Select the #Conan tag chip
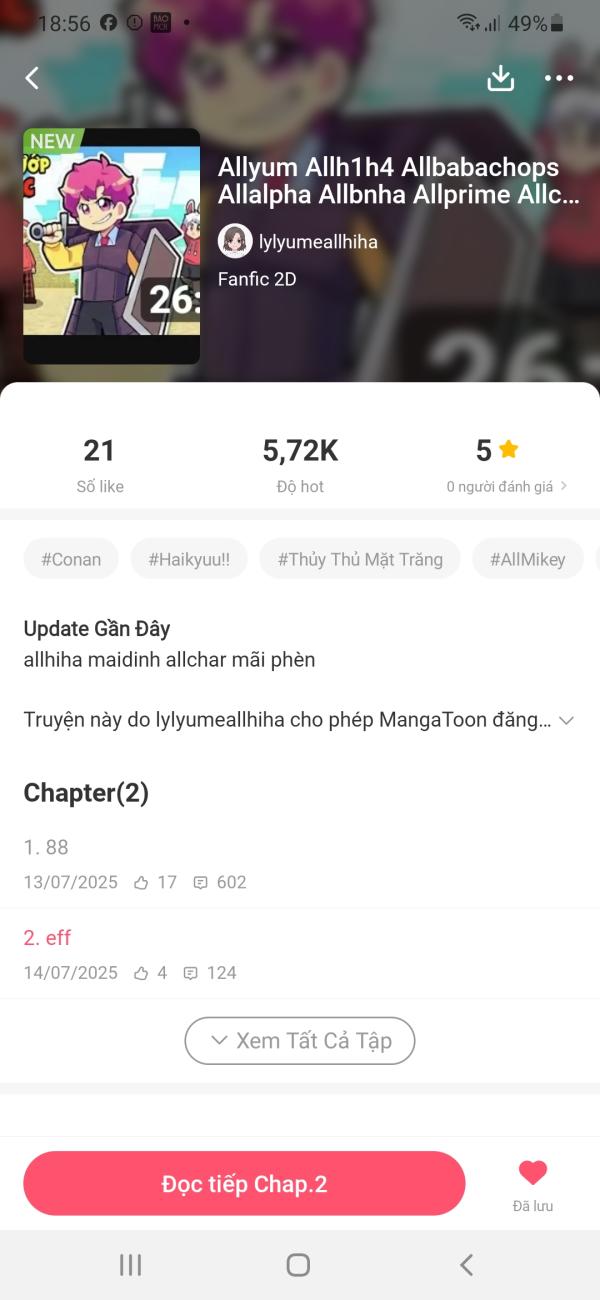 tap(71, 559)
